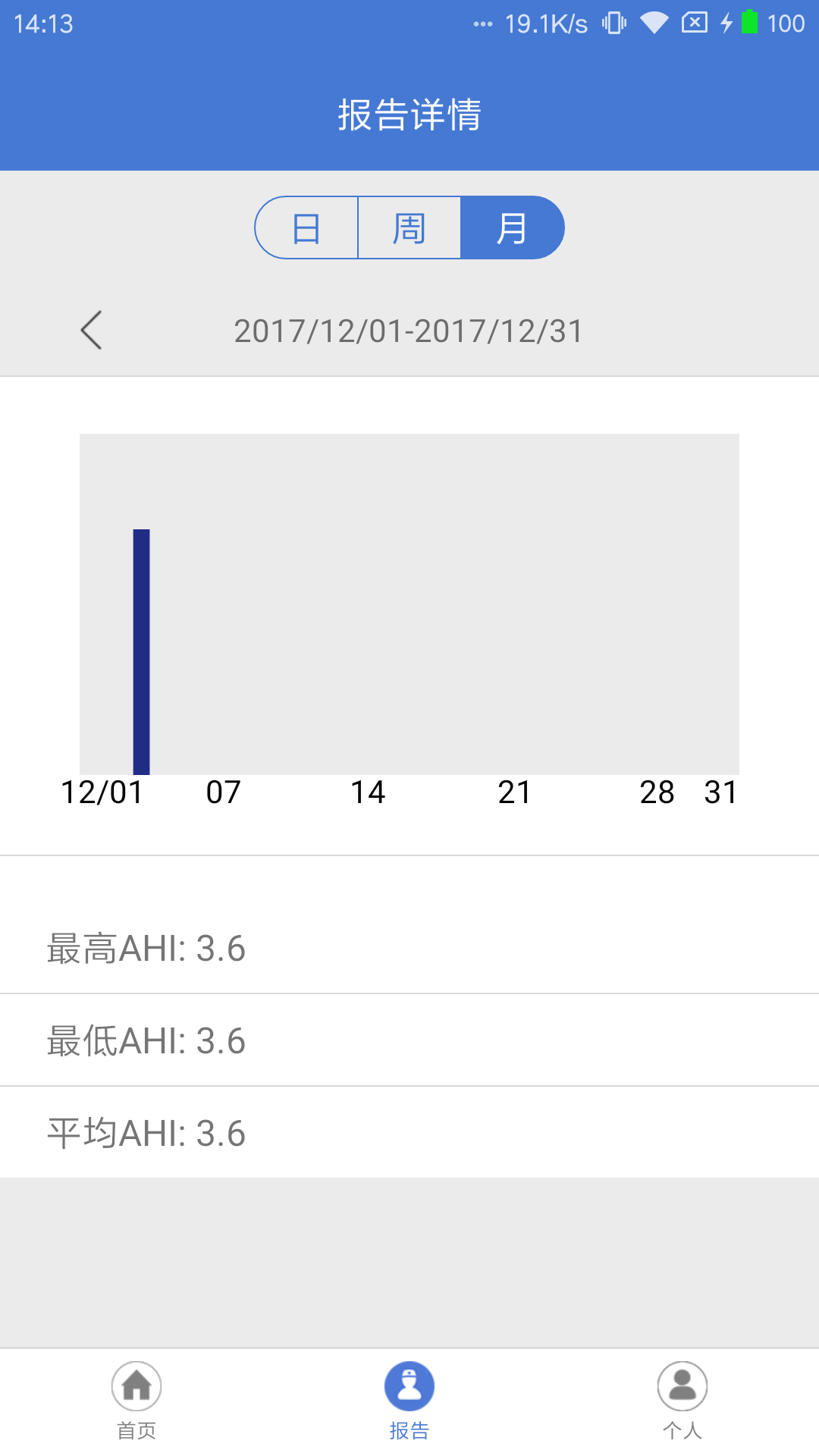
Task: Keep 月 monthly mode selected
Action: click(x=511, y=227)
